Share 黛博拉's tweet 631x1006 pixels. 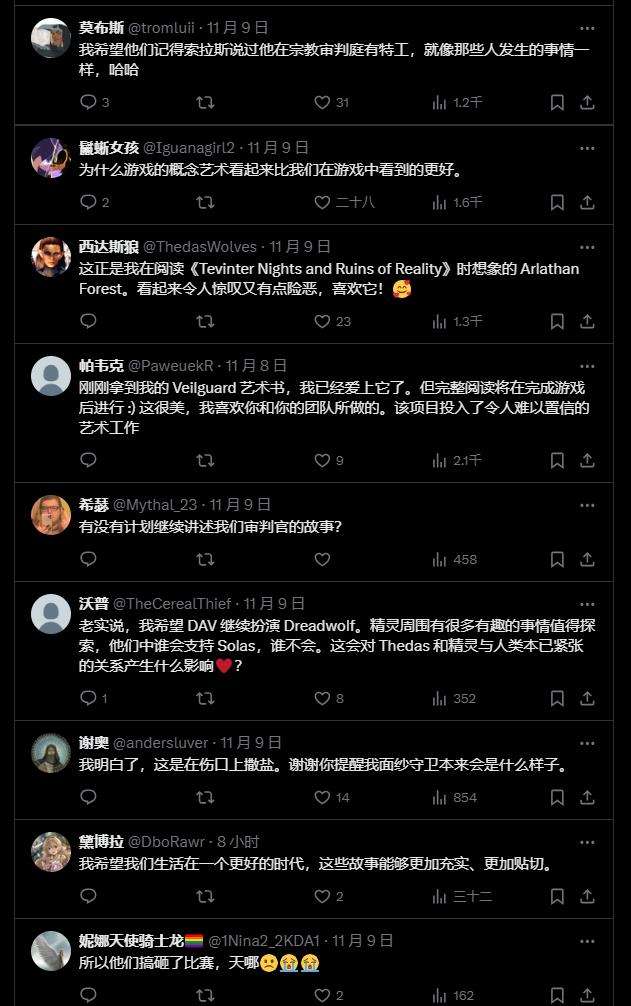[x=587, y=896]
